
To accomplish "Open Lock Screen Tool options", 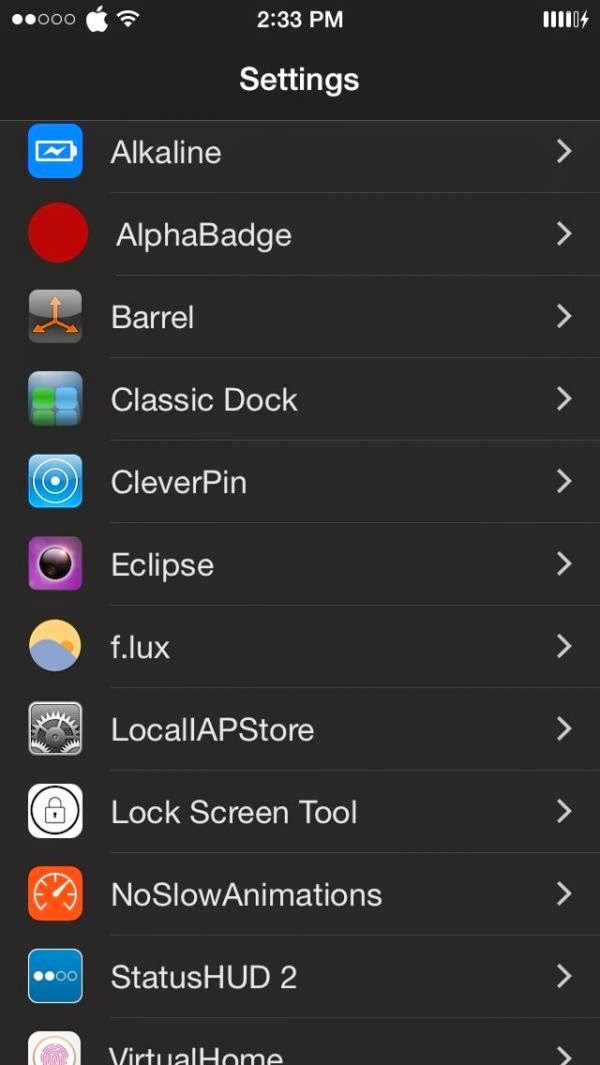I will click(300, 811).
